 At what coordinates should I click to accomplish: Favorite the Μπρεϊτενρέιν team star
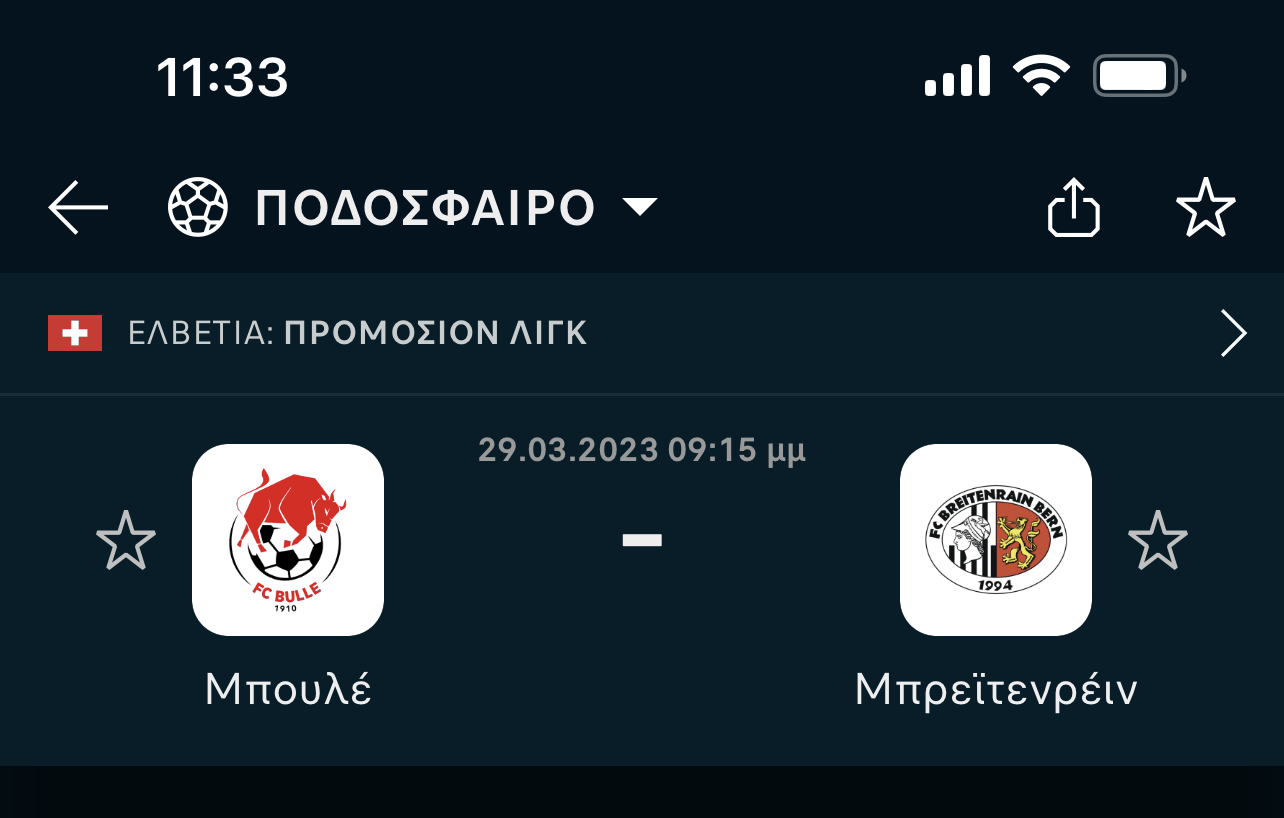click(x=1157, y=540)
